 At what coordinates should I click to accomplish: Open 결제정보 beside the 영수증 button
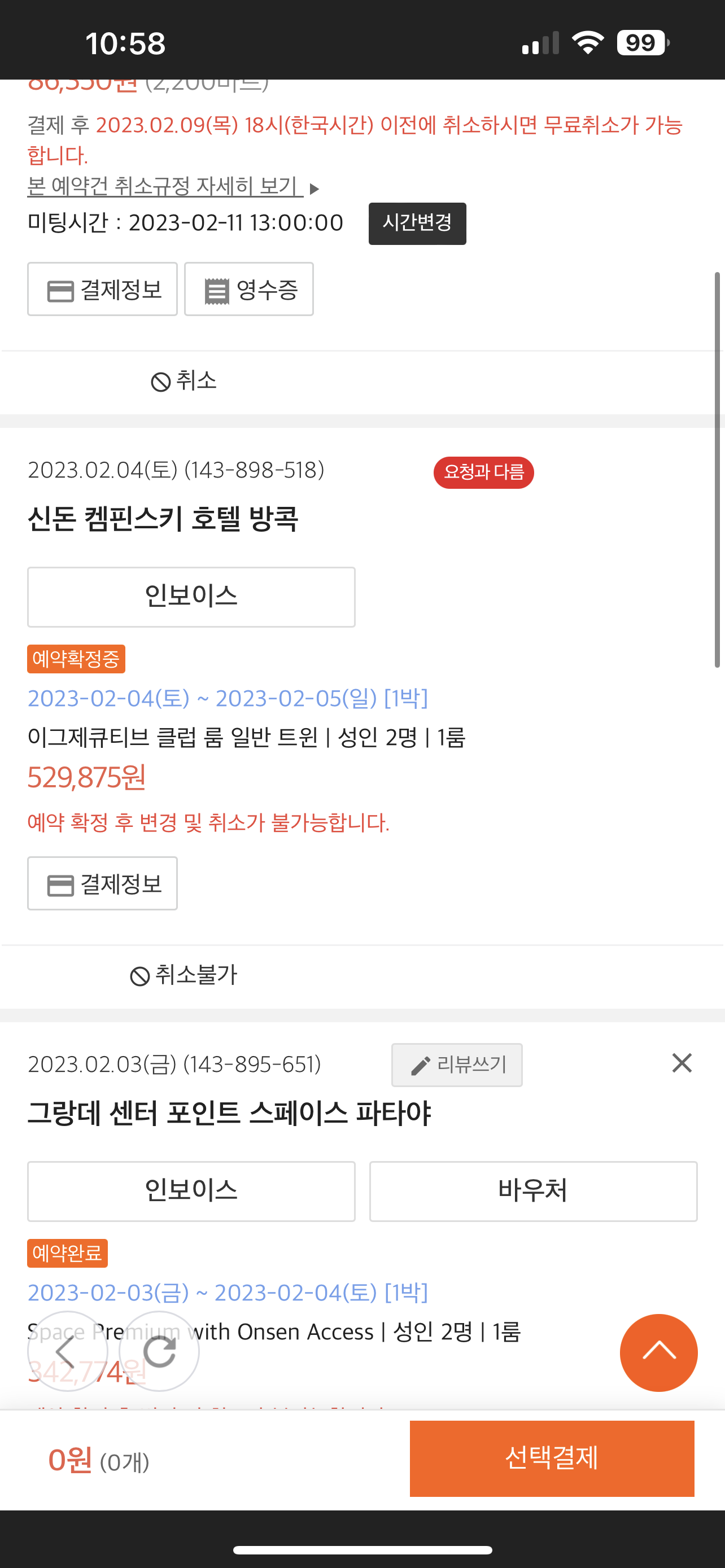coord(102,289)
